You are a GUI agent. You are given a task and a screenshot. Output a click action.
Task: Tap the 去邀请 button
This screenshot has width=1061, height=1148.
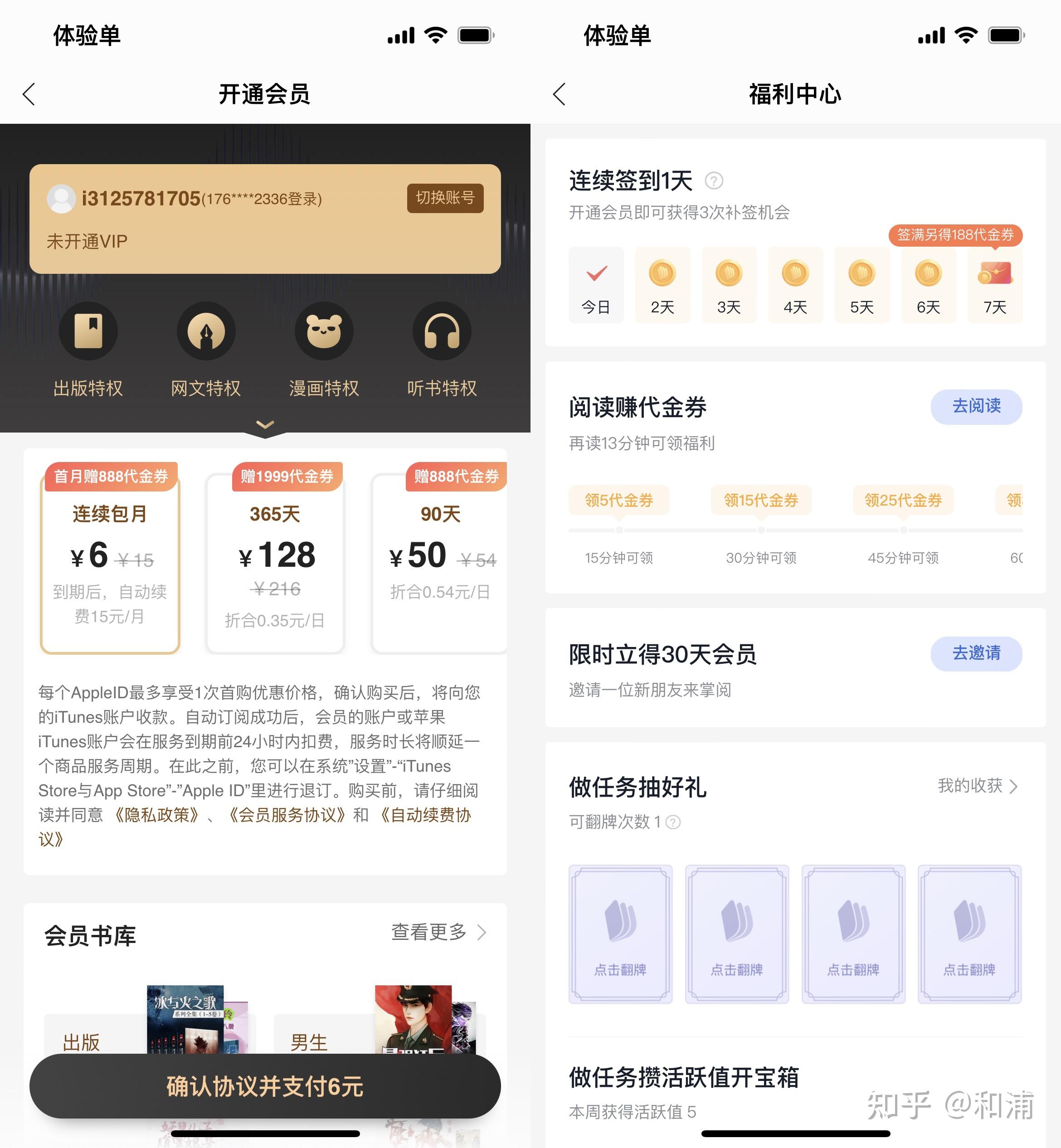pyautogui.click(x=976, y=653)
